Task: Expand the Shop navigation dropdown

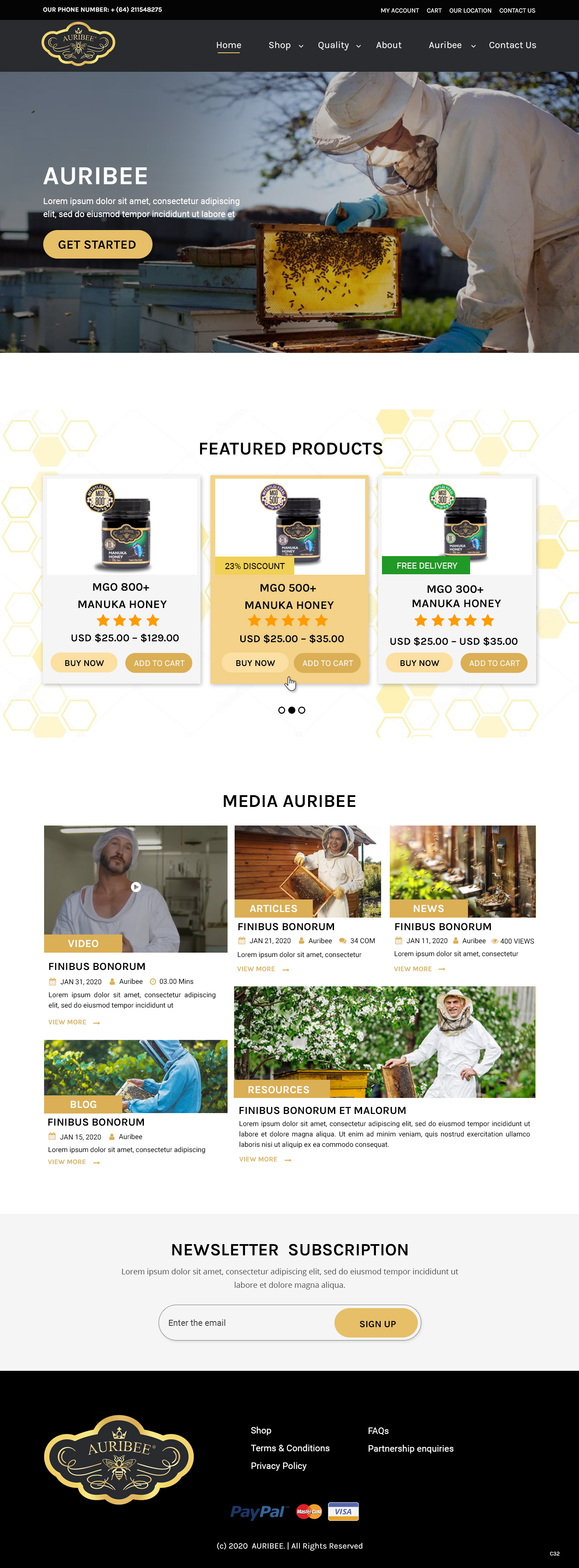Action: pyautogui.click(x=302, y=46)
